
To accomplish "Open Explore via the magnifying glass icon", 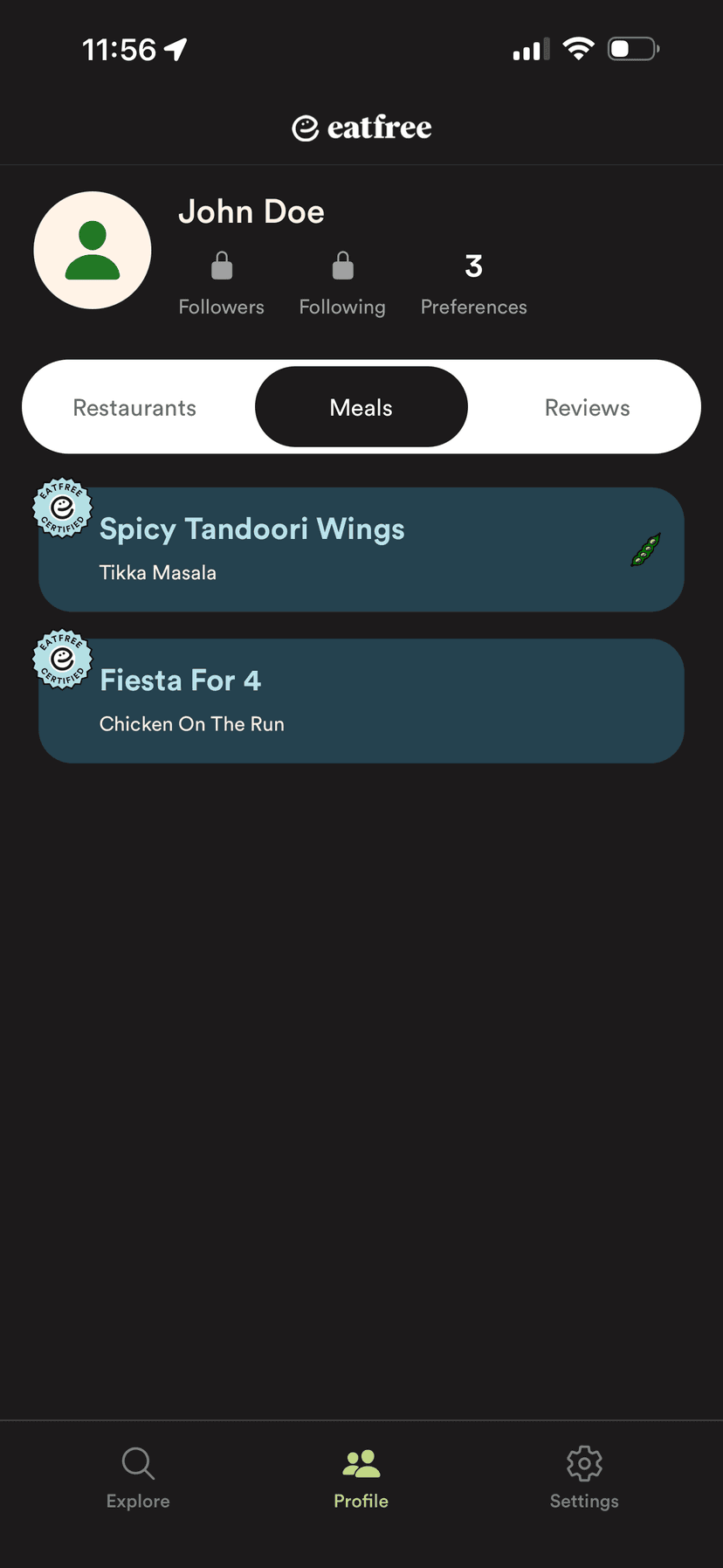I will tap(137, 1464).
